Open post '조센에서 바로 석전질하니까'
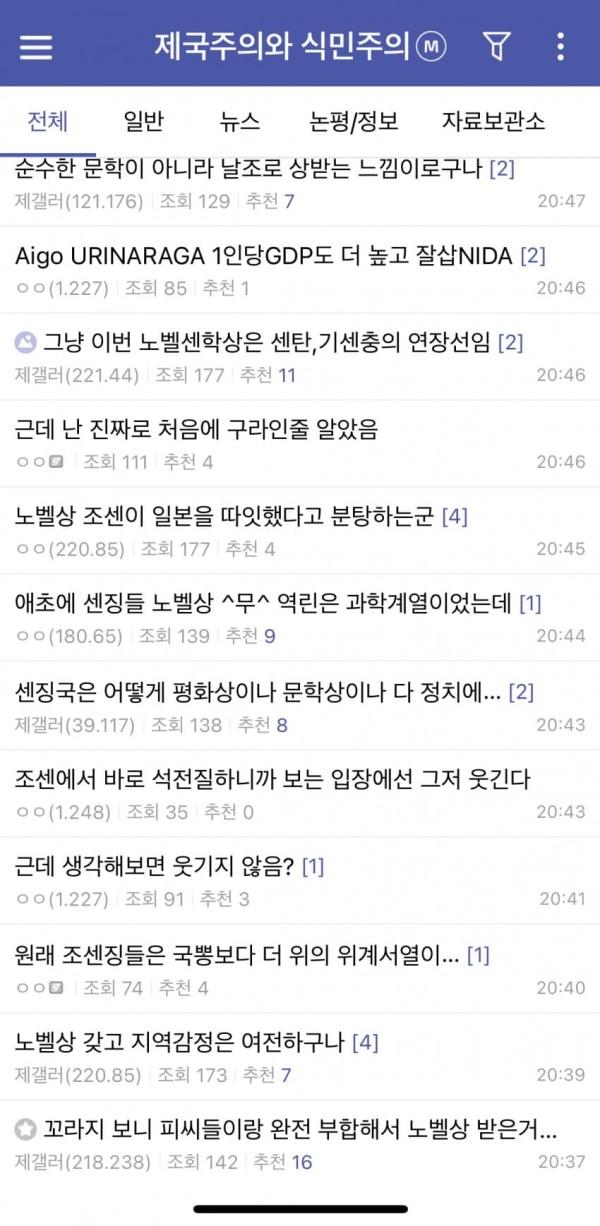The image size is (600, 1226). coord(300,793)
